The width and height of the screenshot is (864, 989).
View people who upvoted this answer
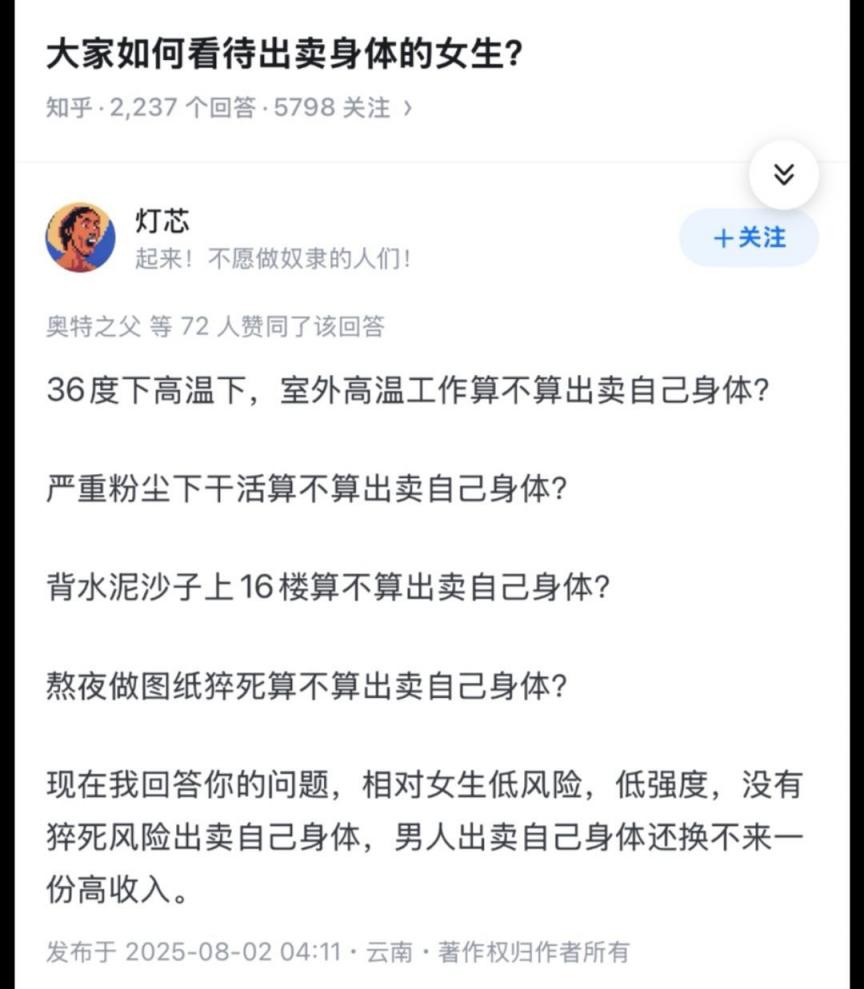pyautogui.click(x=215, y=326)
